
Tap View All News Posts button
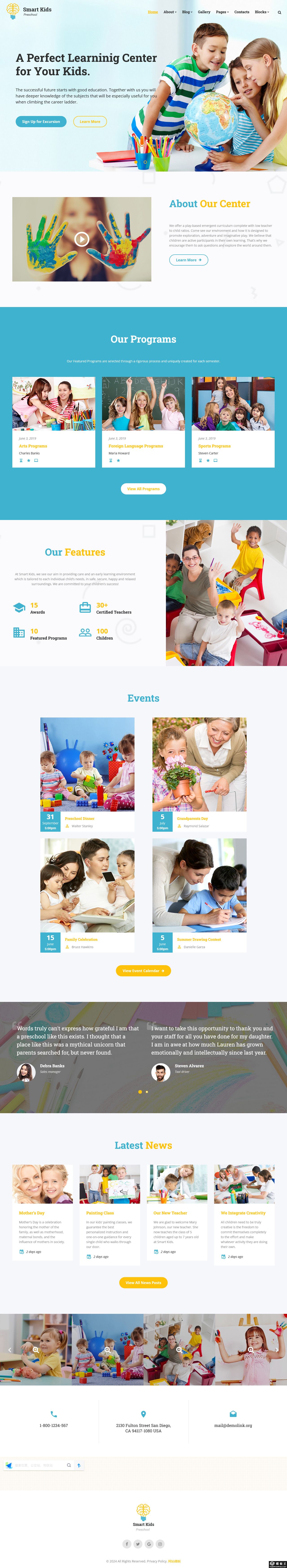pos(143,1282)
